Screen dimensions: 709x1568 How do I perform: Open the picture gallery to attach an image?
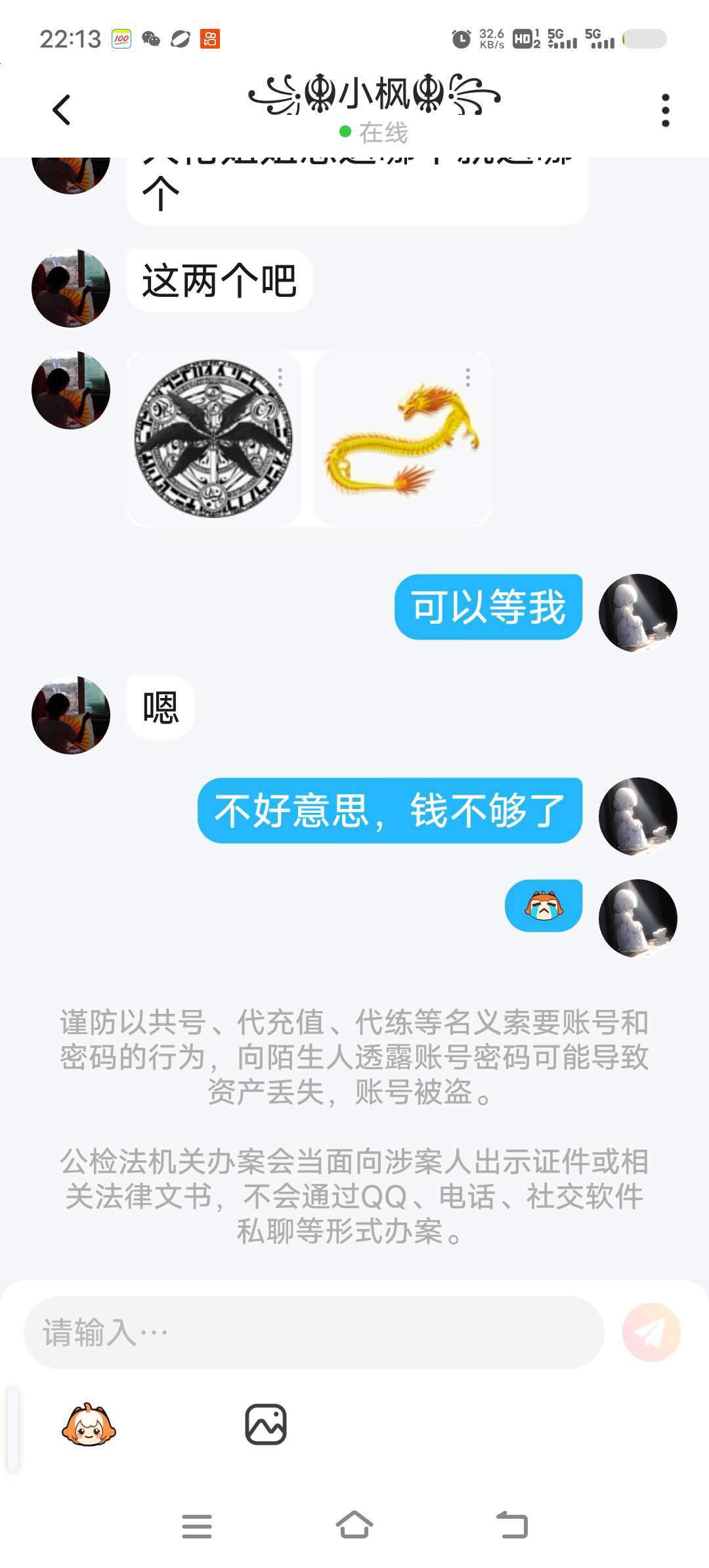(x=265, y=1424)
